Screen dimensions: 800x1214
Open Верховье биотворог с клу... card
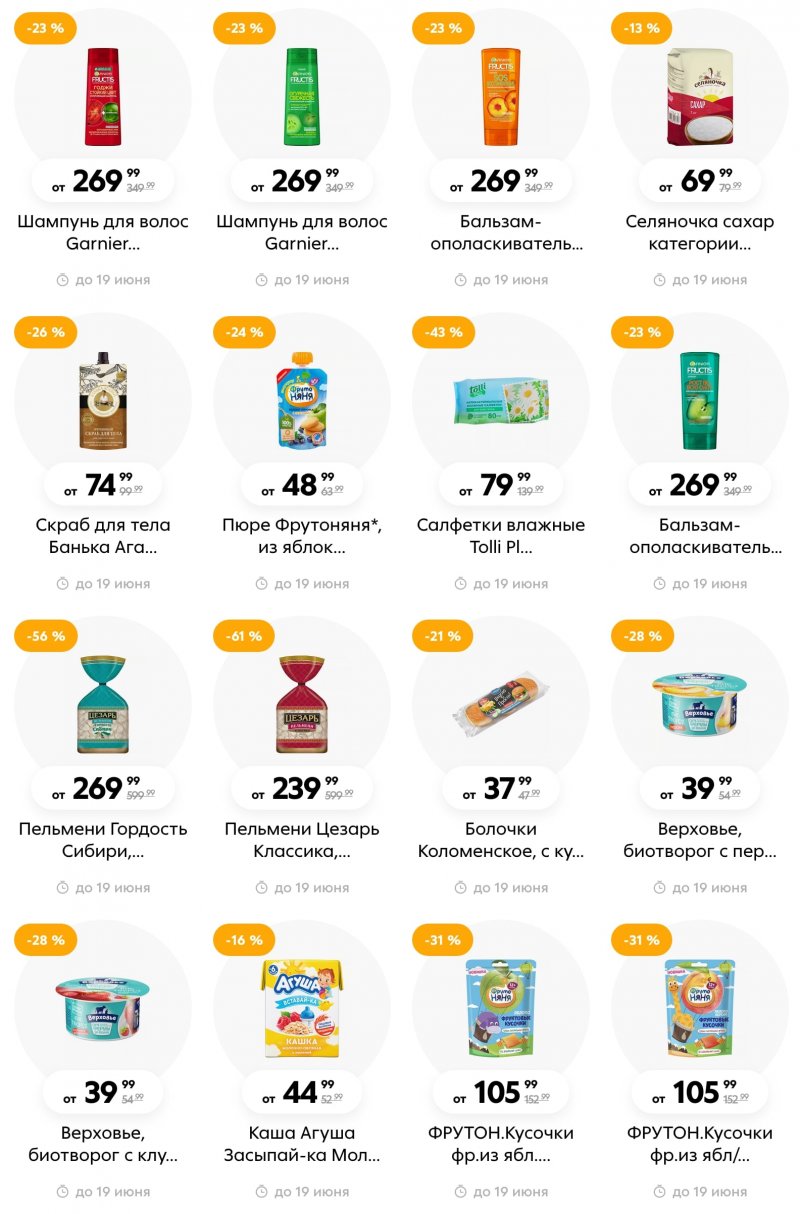pos(103,1008)
